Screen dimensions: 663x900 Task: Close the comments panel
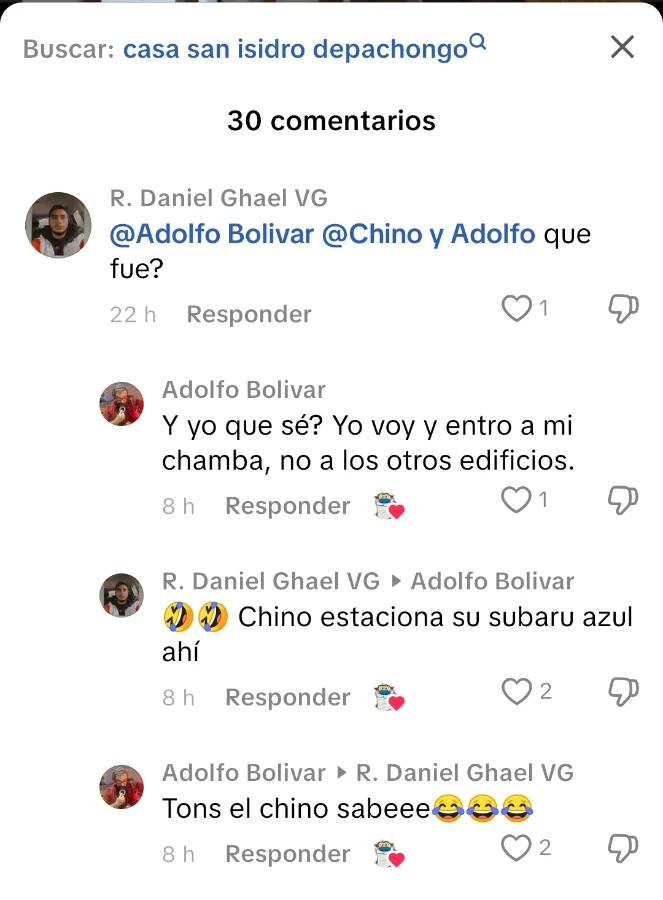(622, 47)
